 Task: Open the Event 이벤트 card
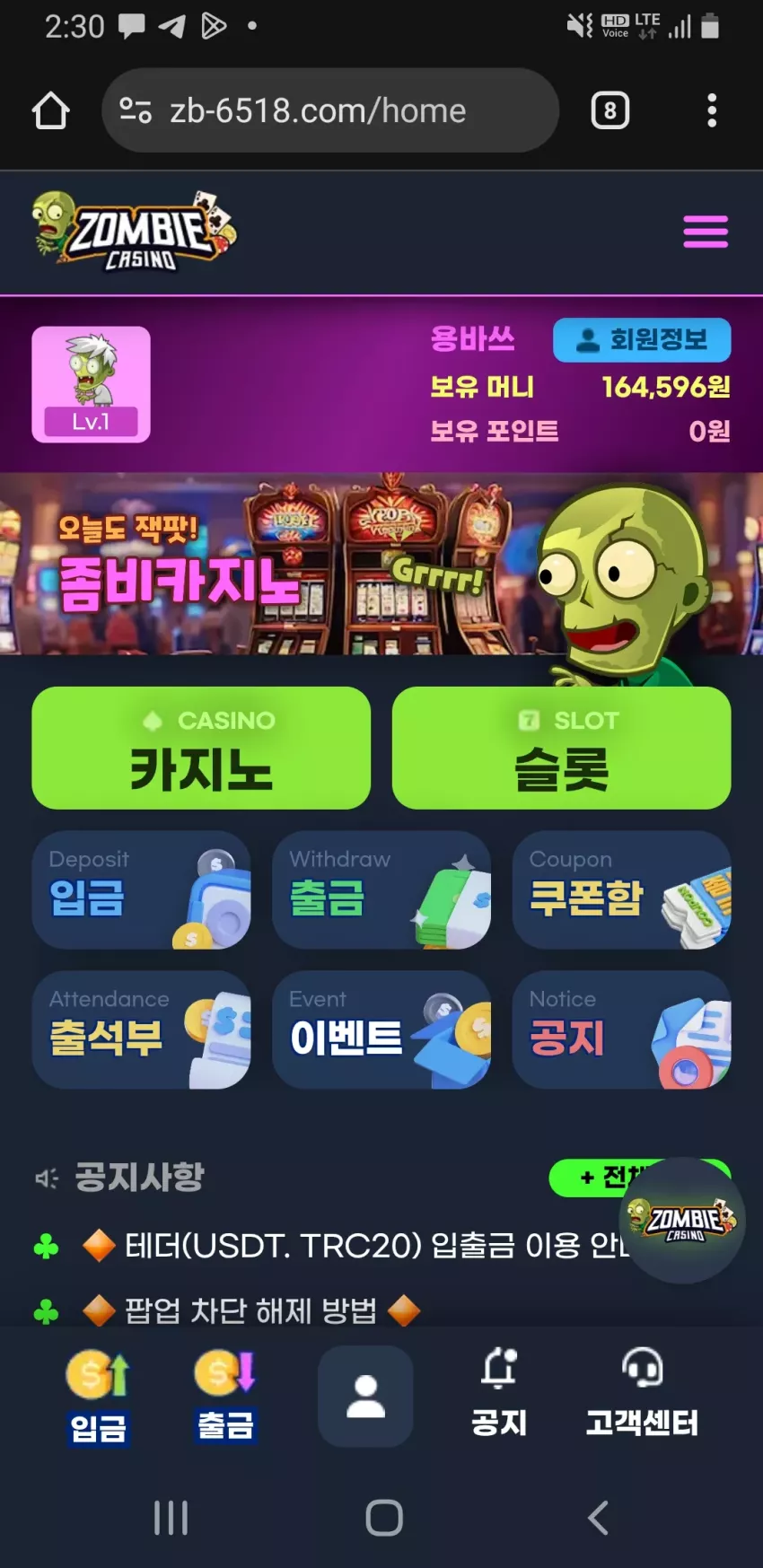[381, 1029]
